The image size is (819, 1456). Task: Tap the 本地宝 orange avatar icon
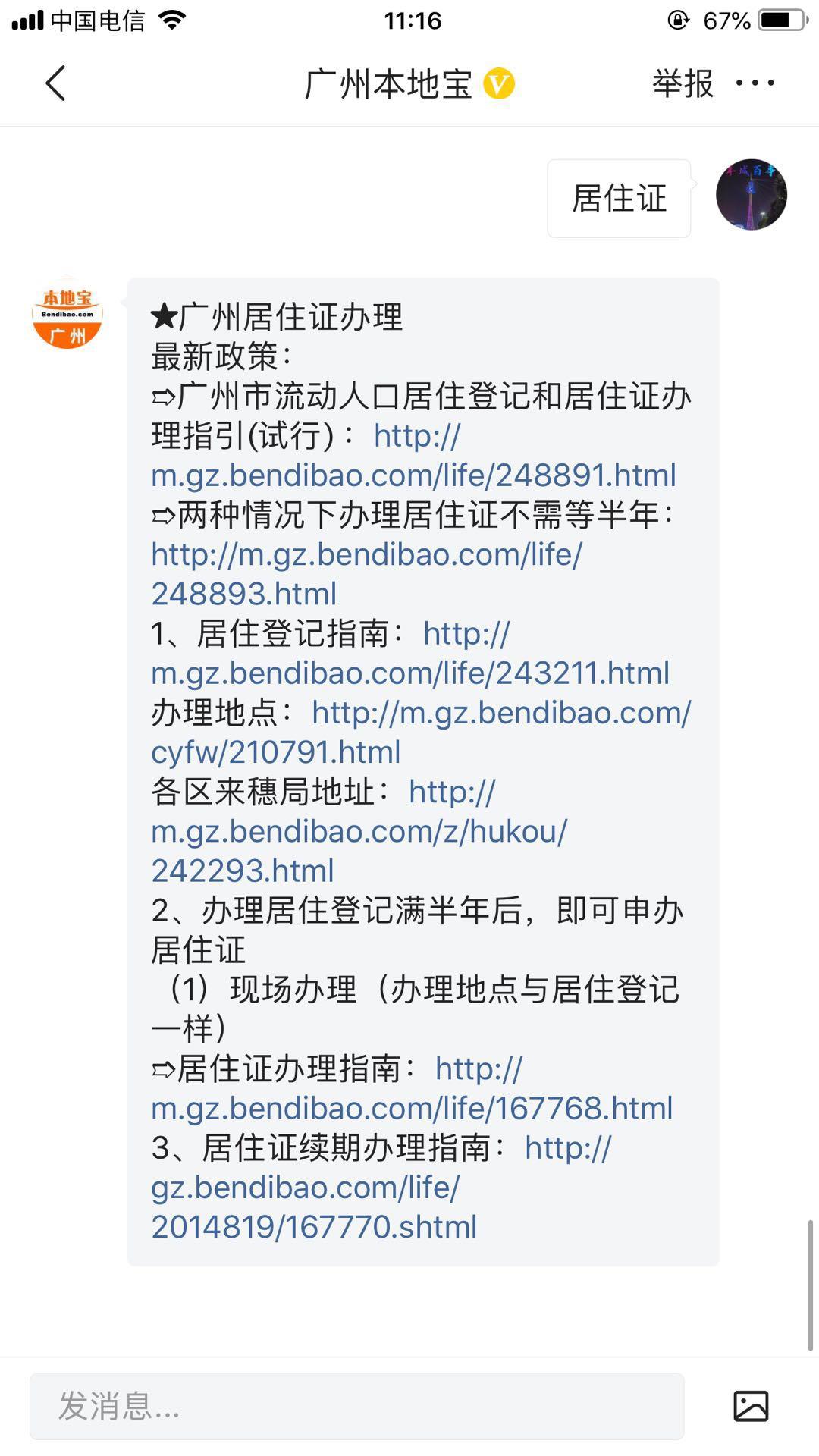click(x=67, y=314)
